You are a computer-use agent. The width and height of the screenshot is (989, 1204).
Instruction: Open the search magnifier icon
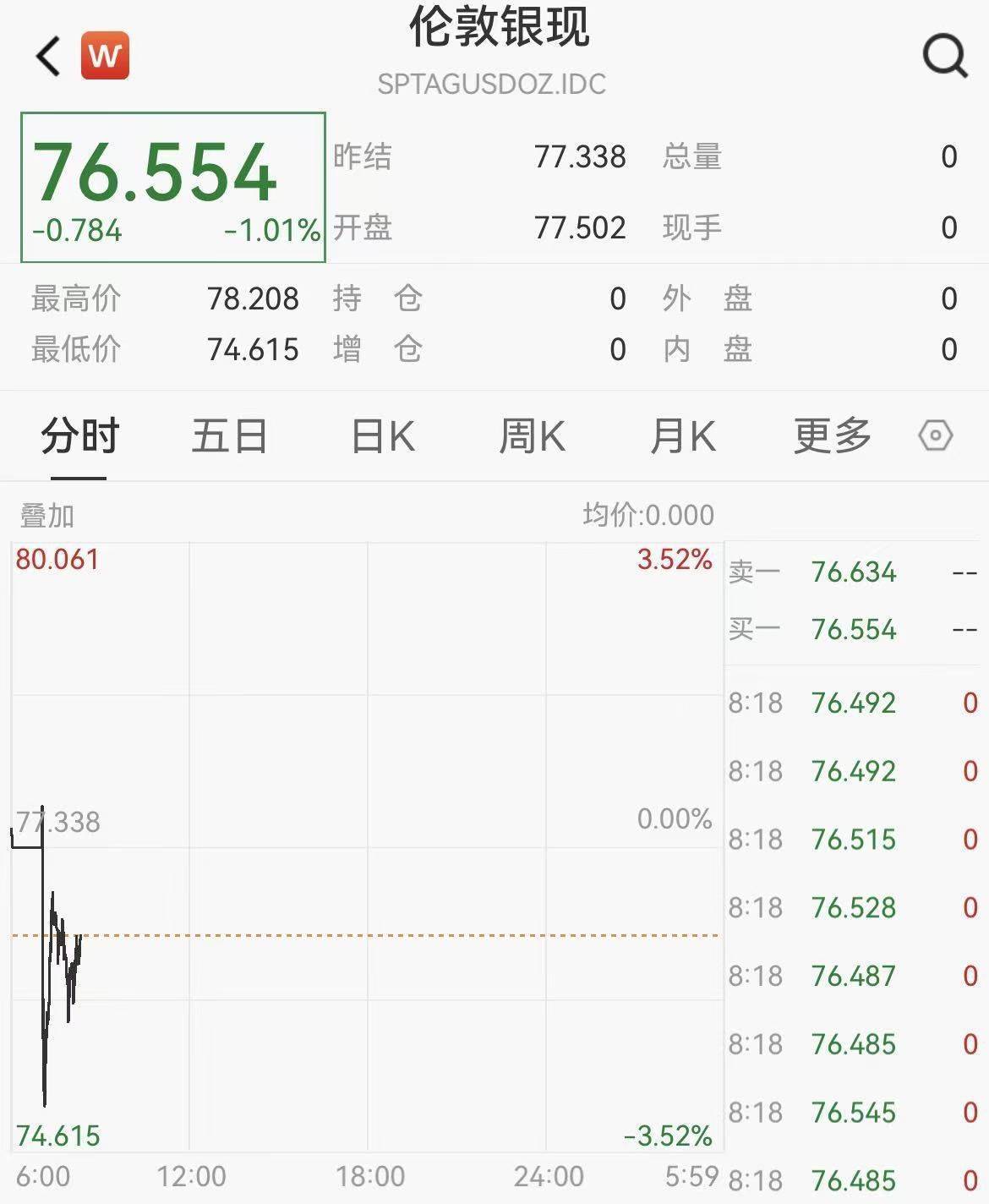pyautogui.click(x=944, y=56)
